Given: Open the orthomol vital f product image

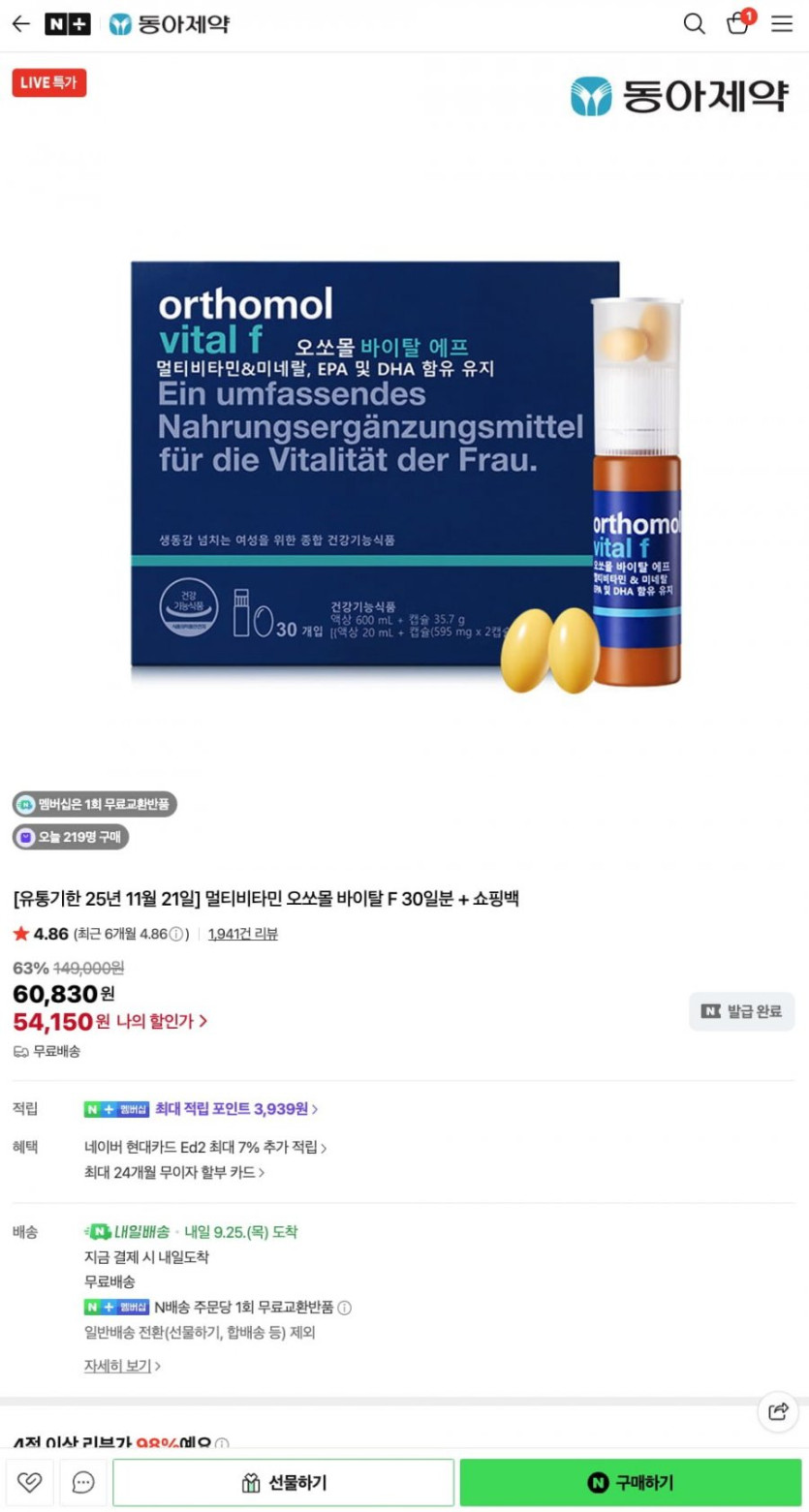Looking at the screenshot, I should [405, 475].
